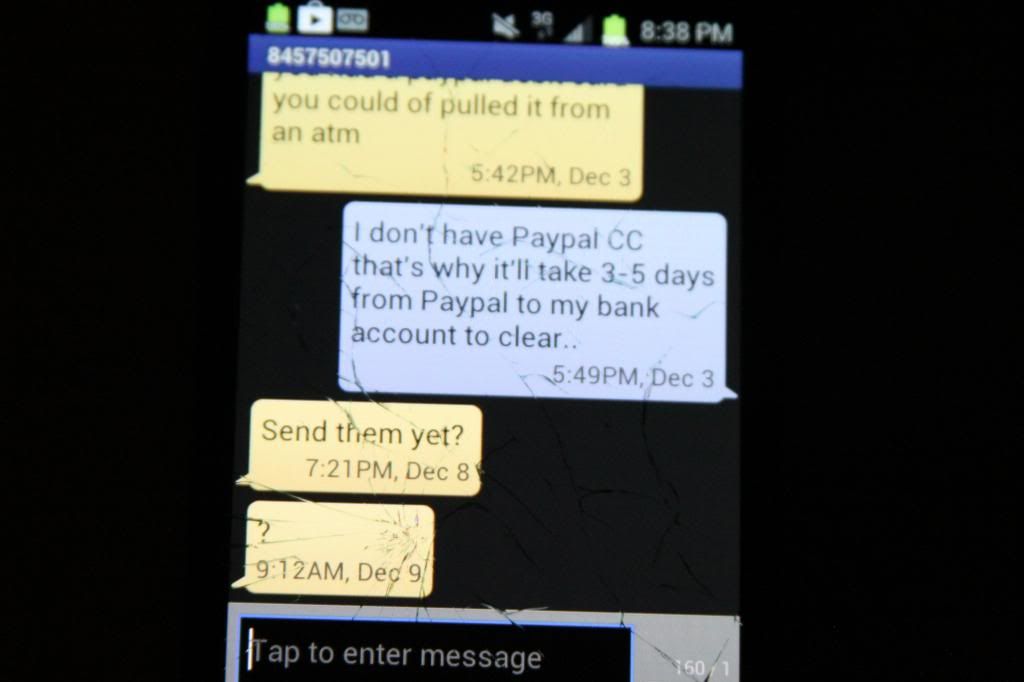Tap the 'Tap to enter message' field
The height and width of the screenshot is (682, 1024).
click(435, 655)
